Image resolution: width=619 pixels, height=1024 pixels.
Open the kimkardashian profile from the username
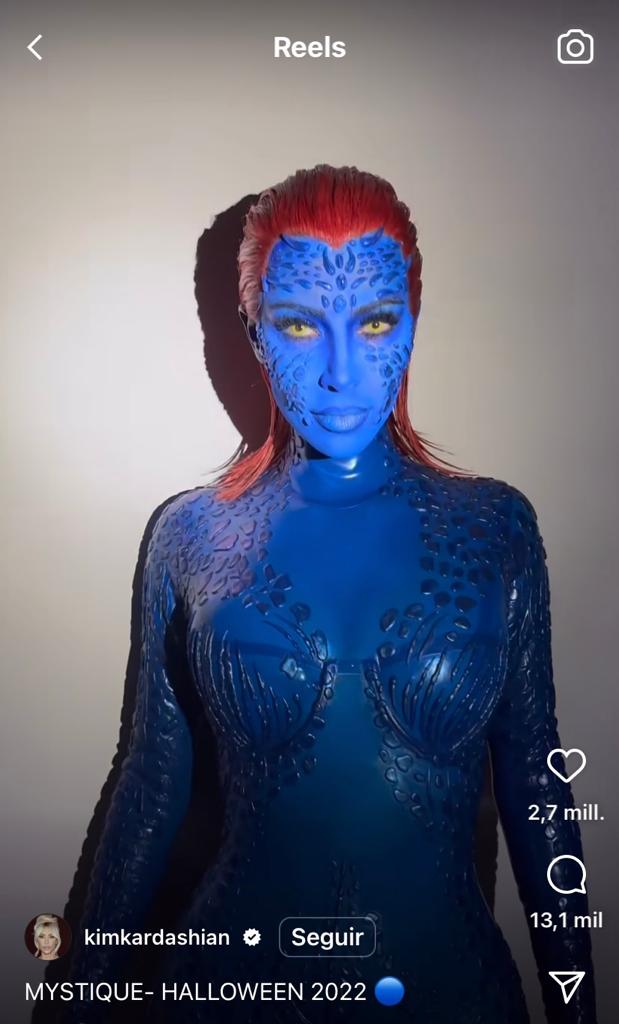tap(157, 937)
